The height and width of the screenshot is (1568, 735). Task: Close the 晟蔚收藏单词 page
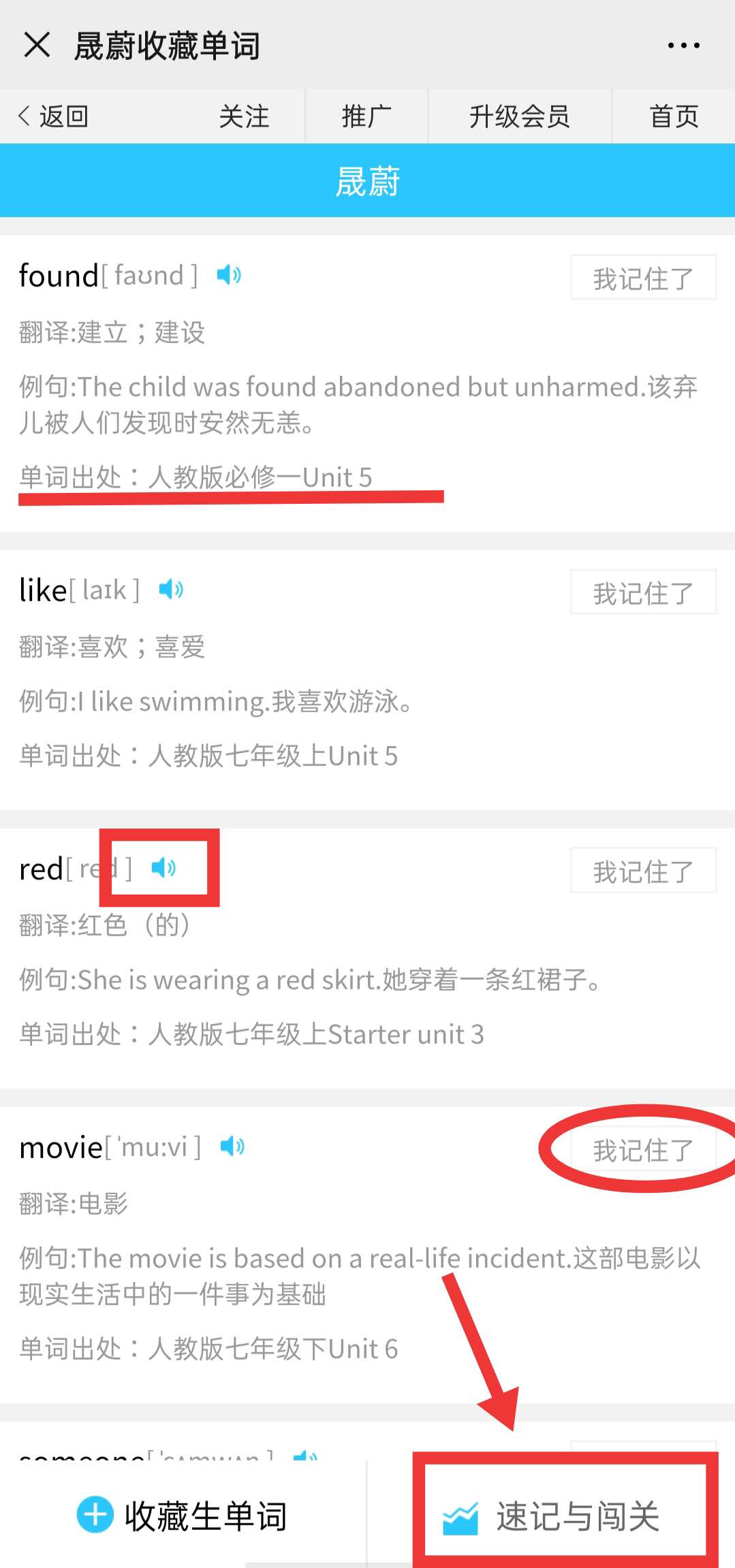(37, 45)
